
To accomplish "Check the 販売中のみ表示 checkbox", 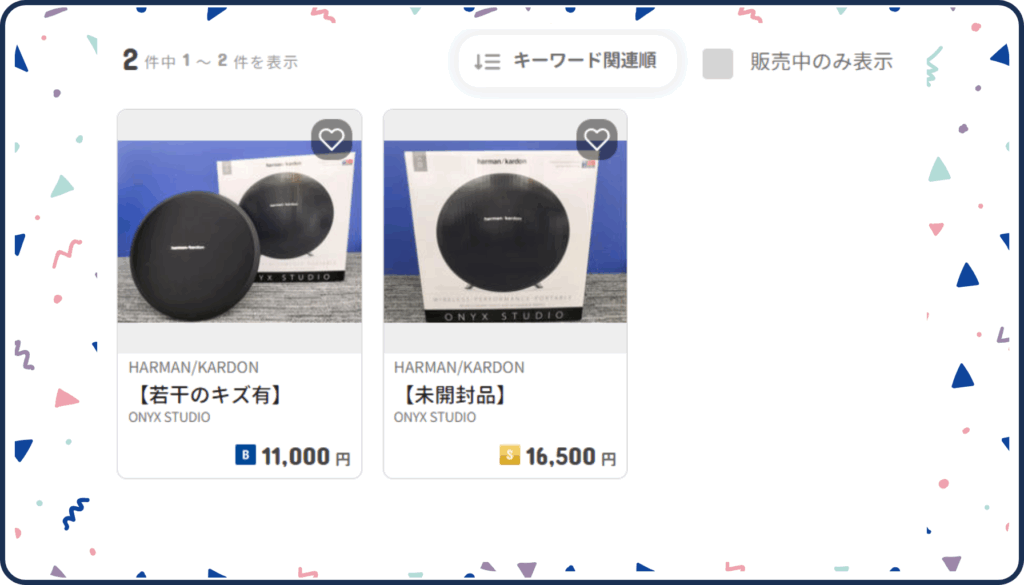I will (717, 63).
